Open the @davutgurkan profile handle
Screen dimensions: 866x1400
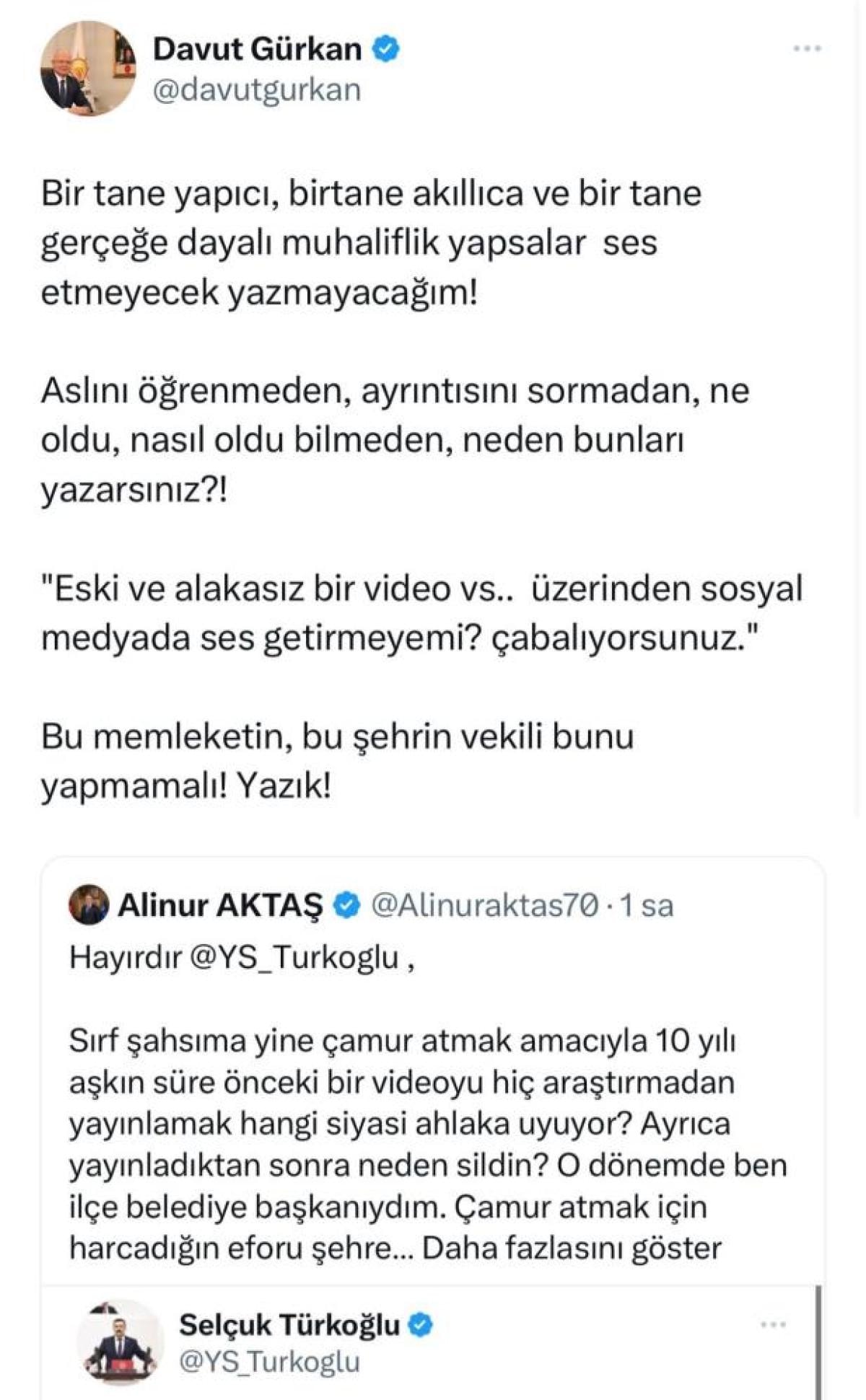click(257, 90)
